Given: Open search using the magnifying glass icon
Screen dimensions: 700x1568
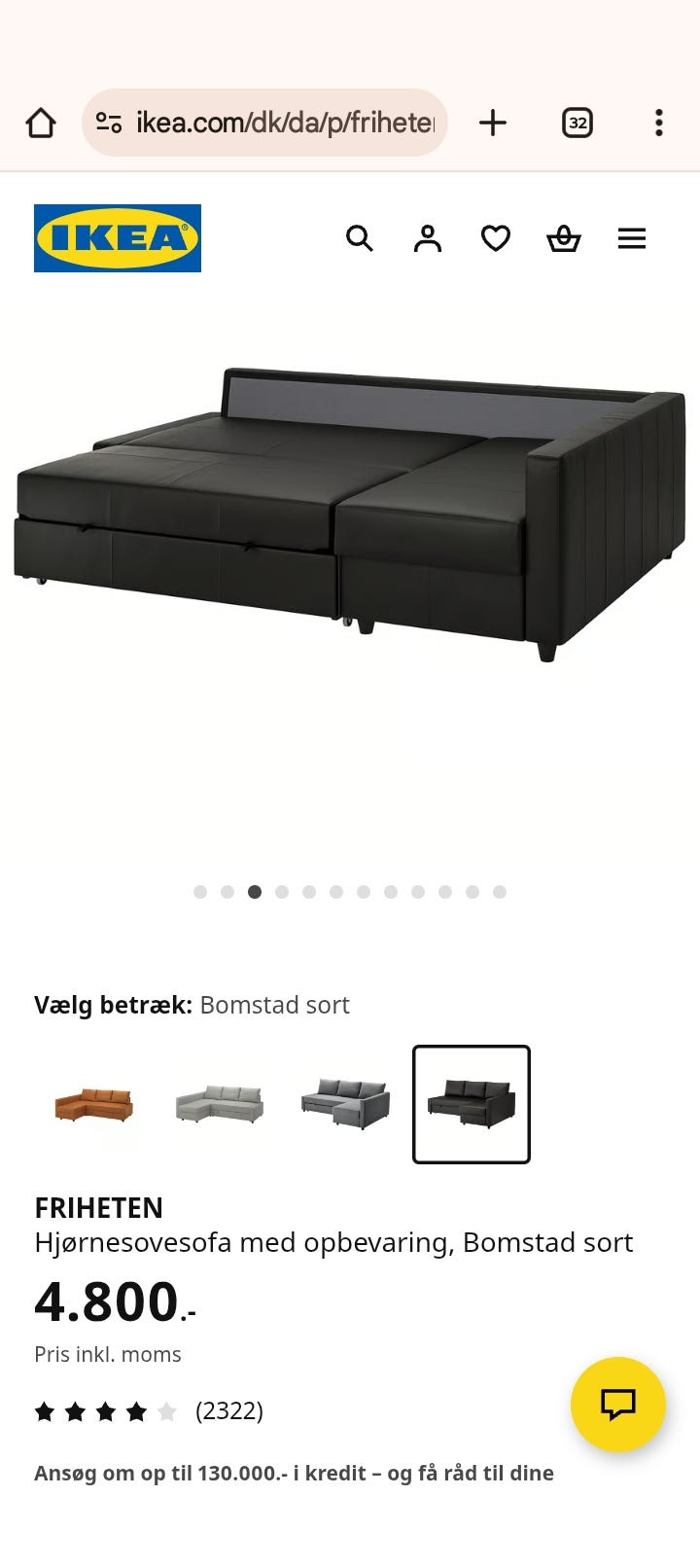Looking at the screenshot, I should 360,238.
